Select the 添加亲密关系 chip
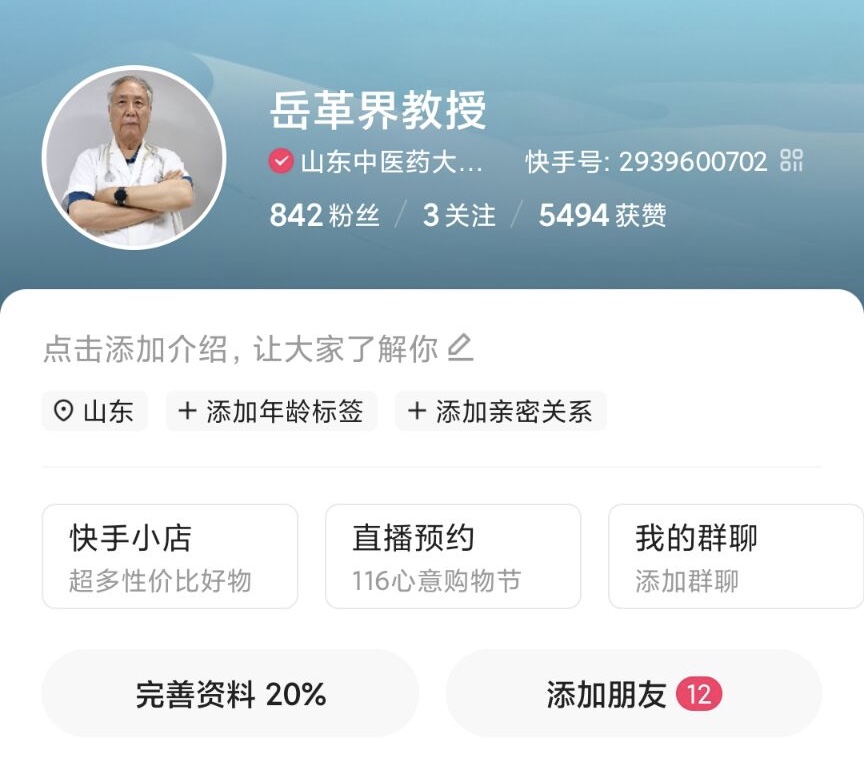Viewport: 864px width, 762px height. pyautogui.click(x=501, y=411)
